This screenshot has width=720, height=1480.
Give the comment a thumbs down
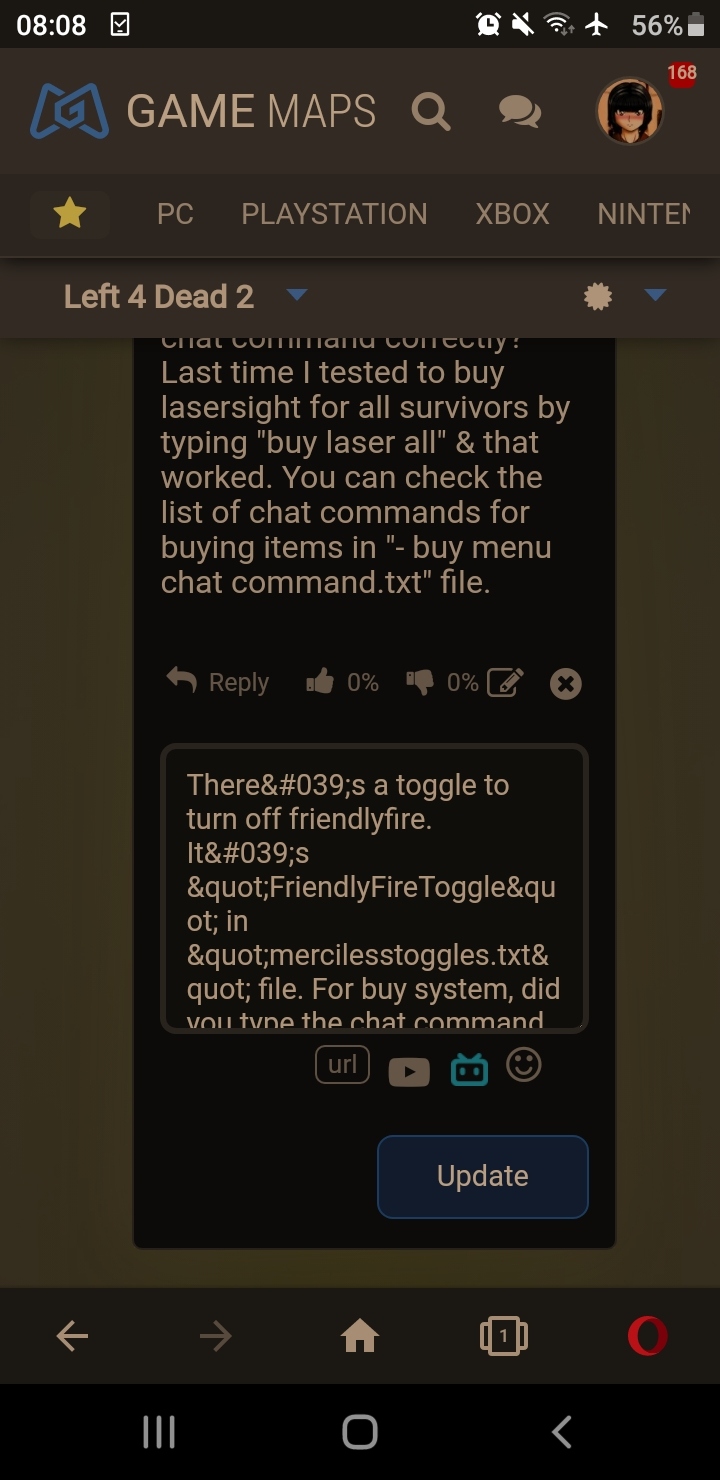tap(420, 682)
